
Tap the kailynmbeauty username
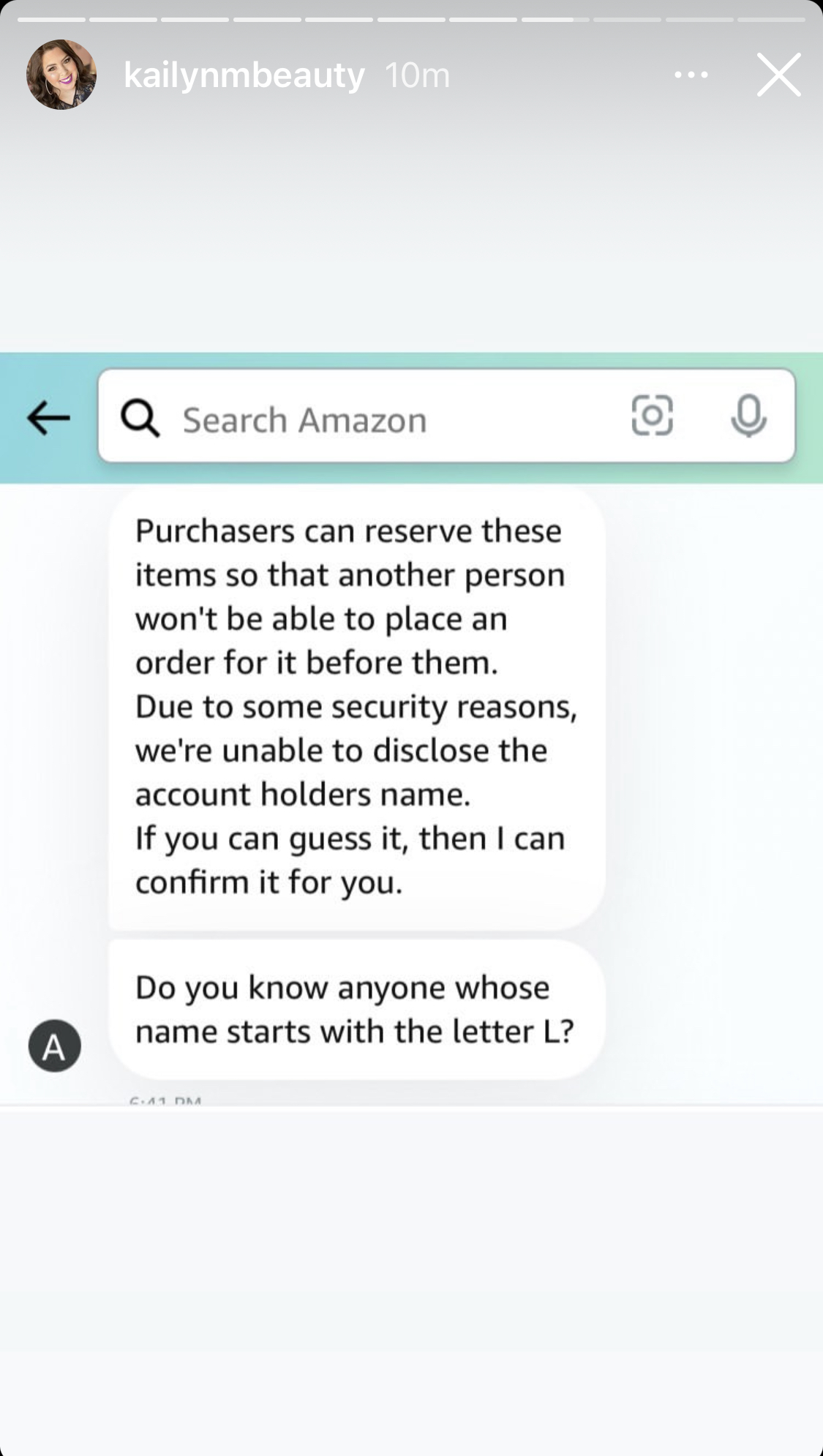[244, 76]
